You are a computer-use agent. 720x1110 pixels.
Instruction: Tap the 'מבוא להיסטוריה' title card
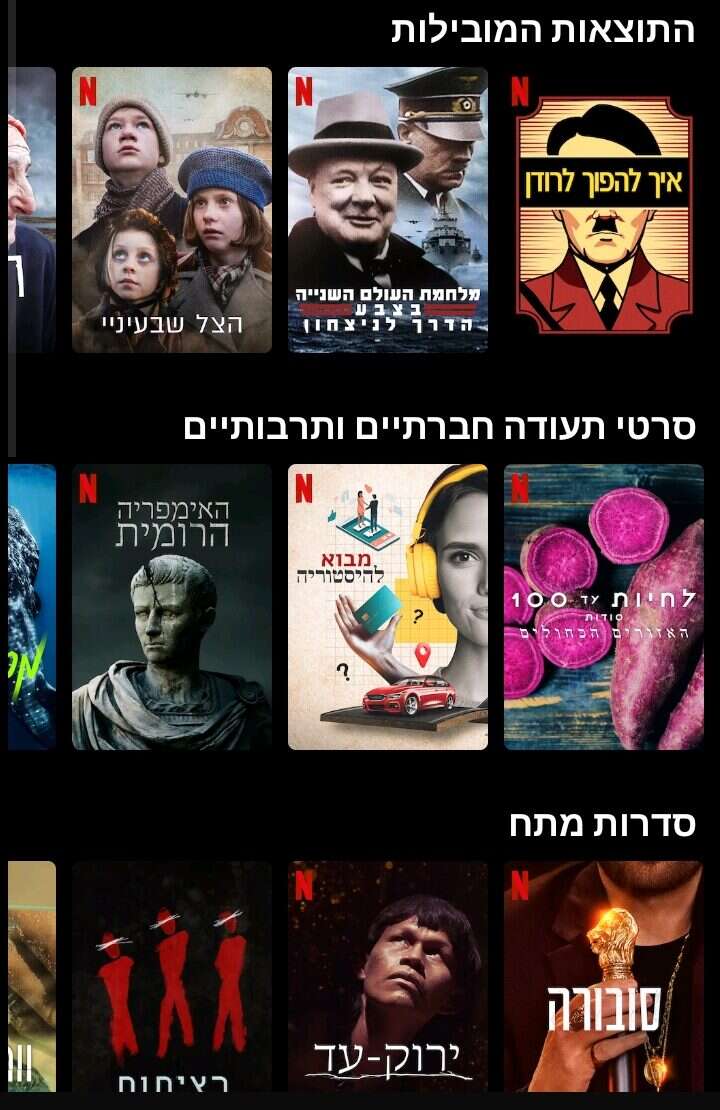[388, 607]
